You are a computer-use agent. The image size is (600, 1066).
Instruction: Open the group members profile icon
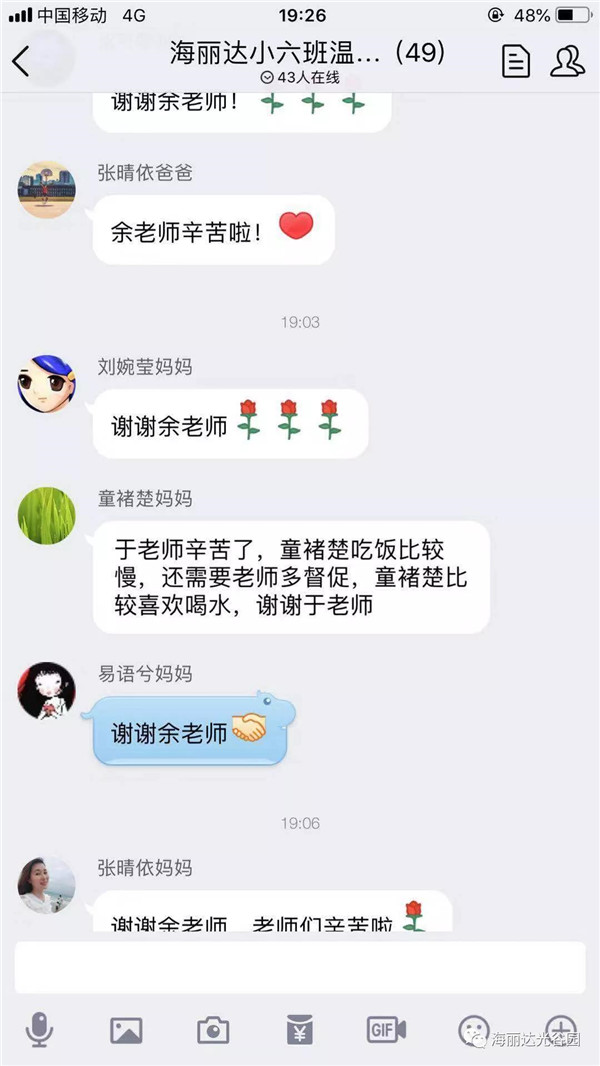coord(567,61)
